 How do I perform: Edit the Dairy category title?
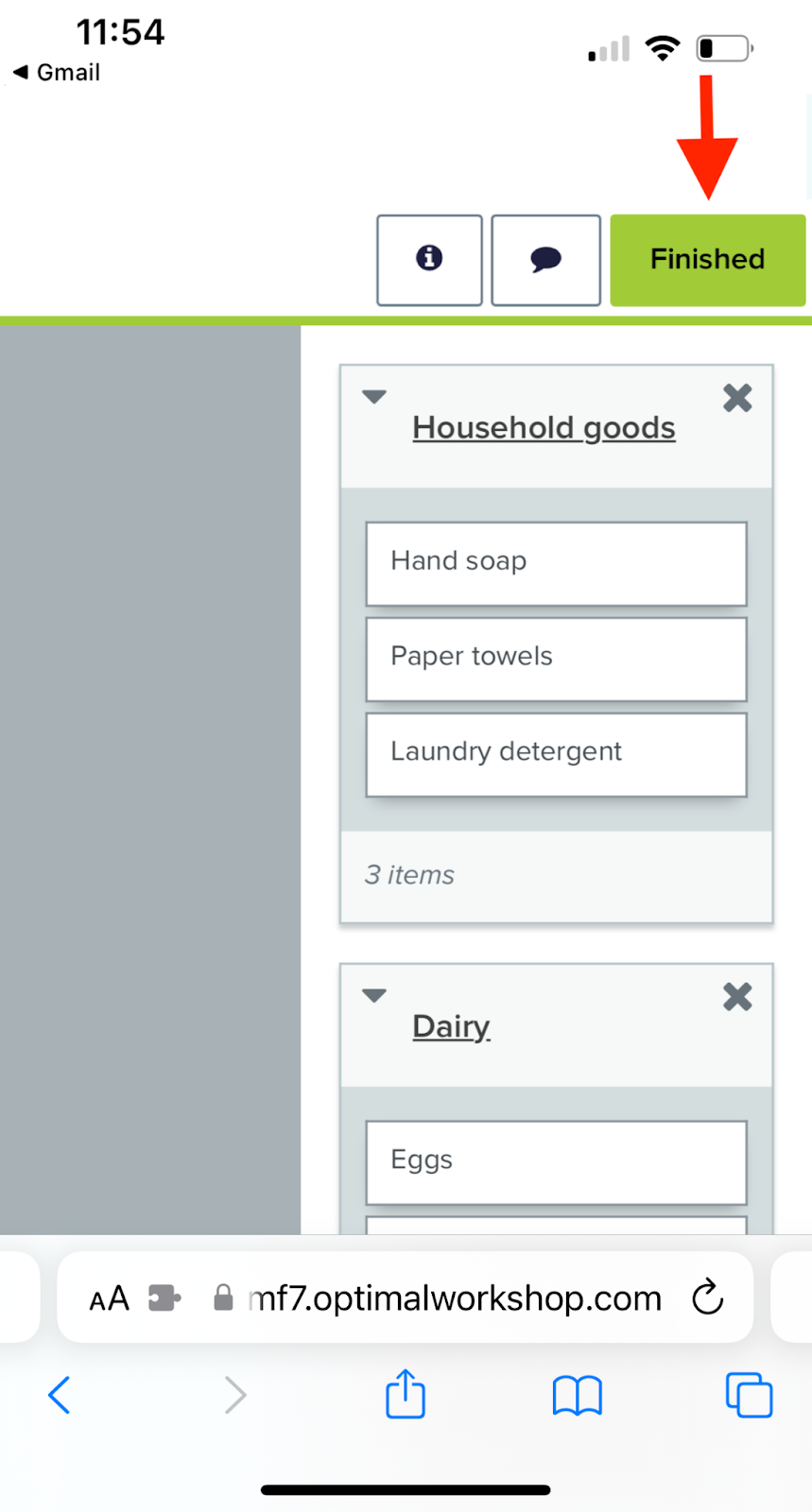pyautogui.click(x=451, y=1027)
